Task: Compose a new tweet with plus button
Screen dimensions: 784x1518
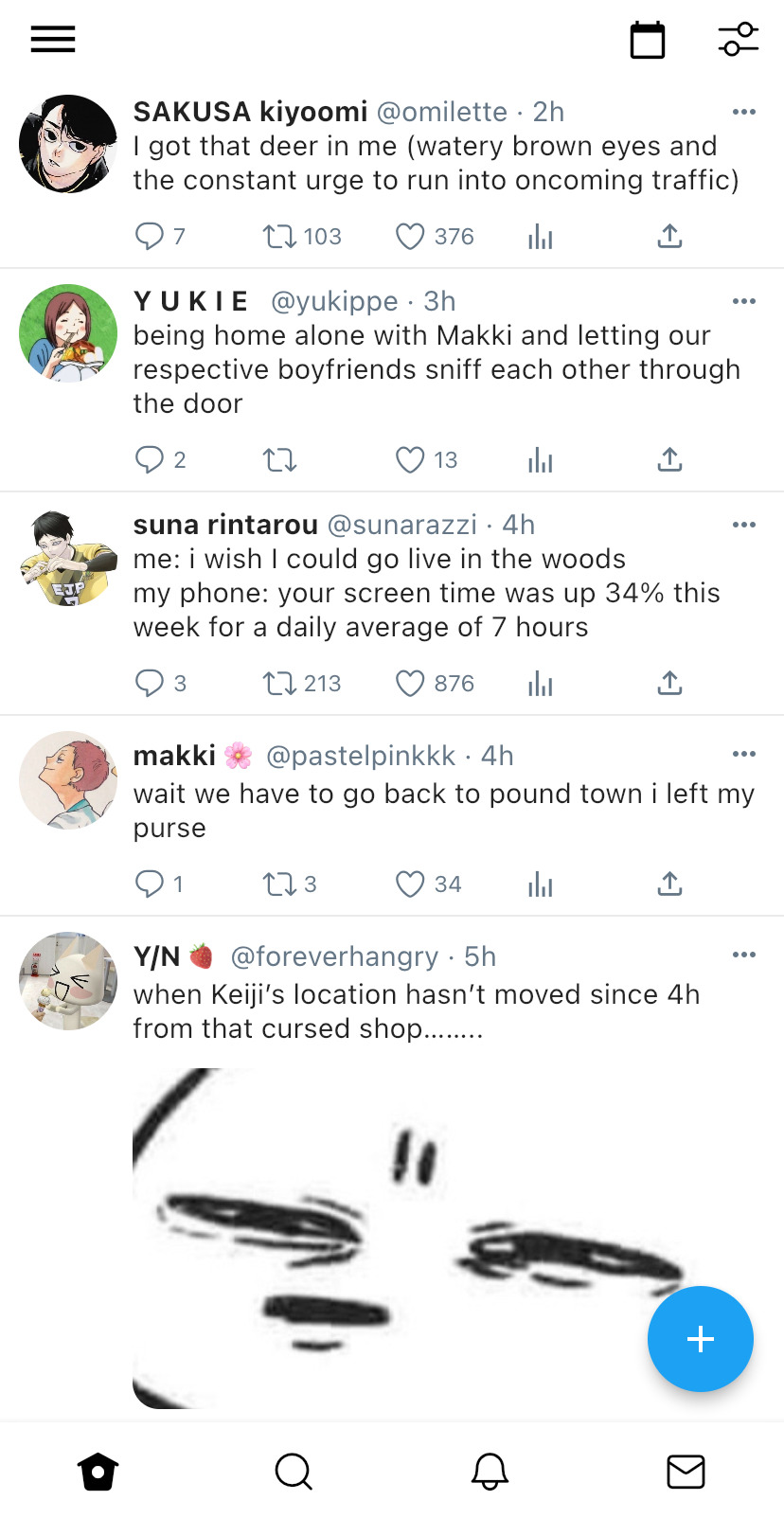Action: coord(700,1338)
